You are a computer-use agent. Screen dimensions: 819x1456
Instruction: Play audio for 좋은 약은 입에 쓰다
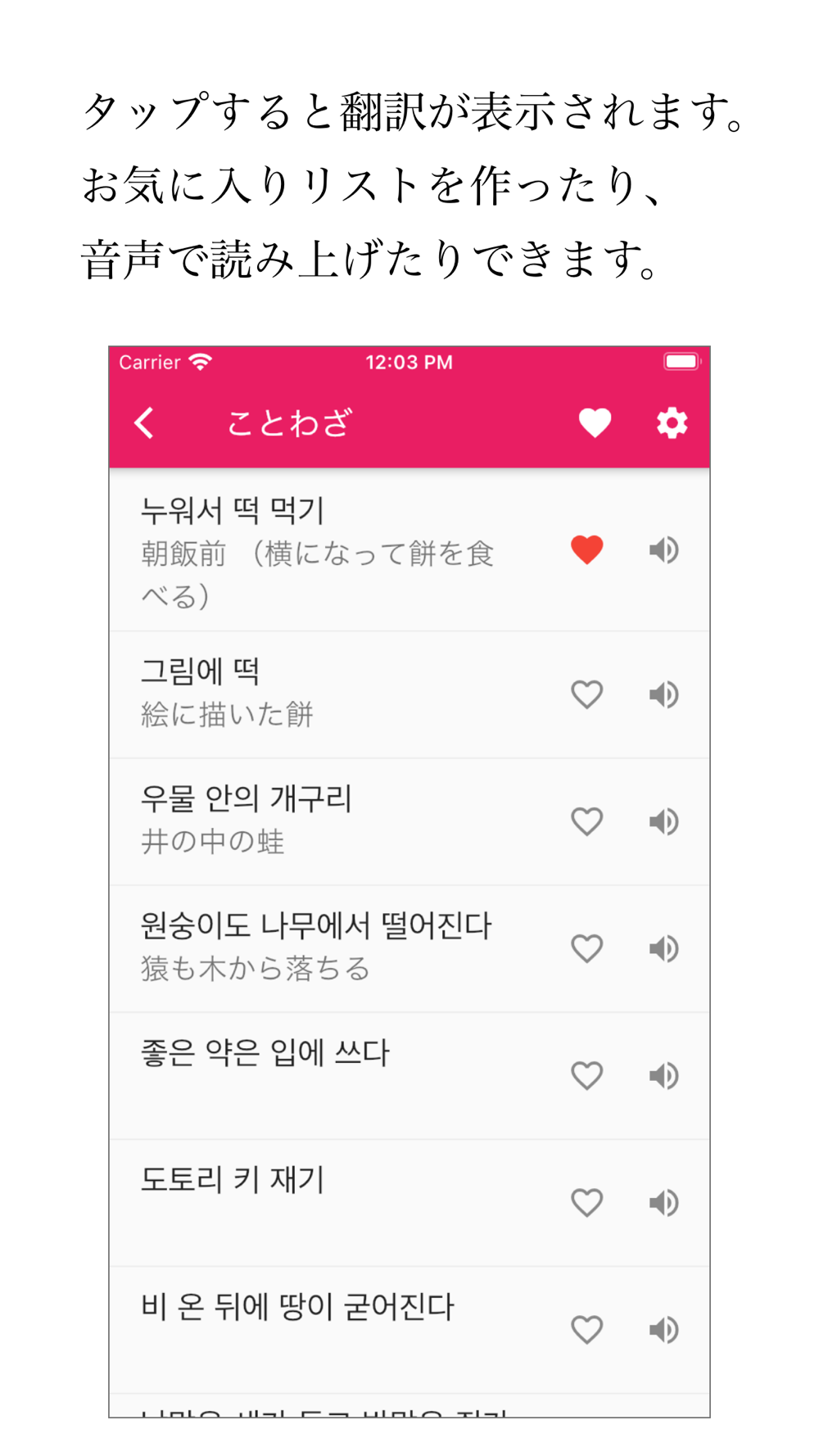[x=664, y=1075]
